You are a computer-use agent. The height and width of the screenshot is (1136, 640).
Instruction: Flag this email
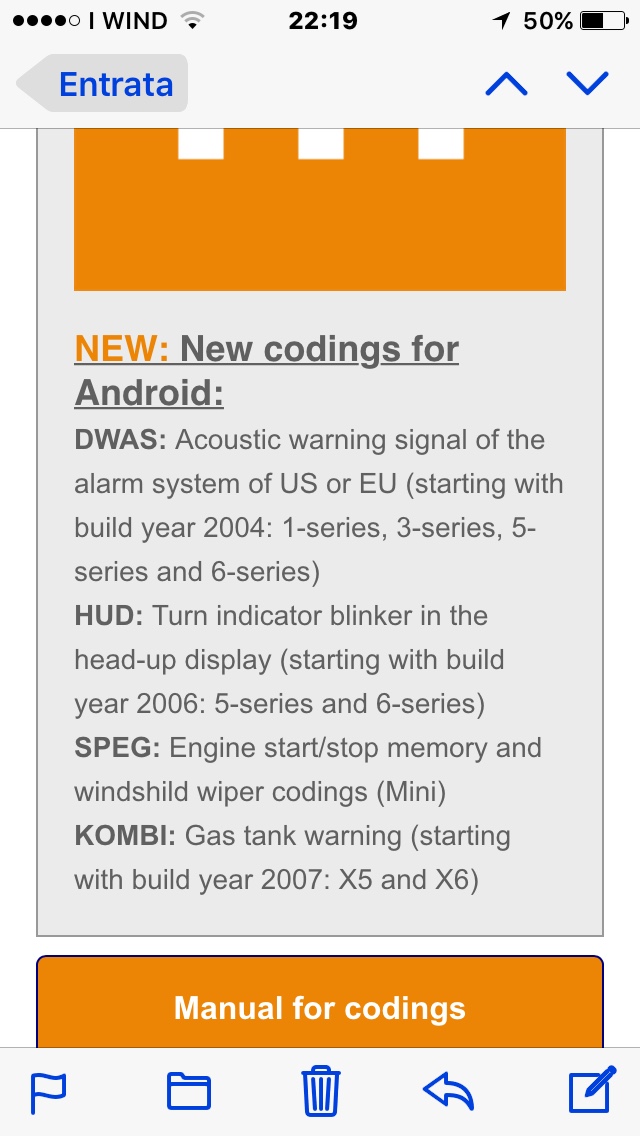pos(48,1091)
